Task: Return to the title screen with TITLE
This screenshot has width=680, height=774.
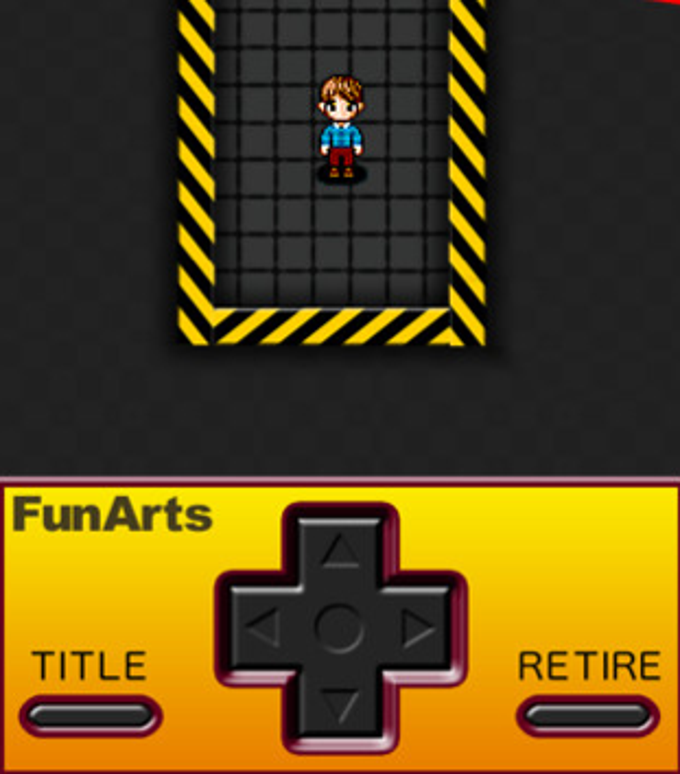Action: [90, 714]
